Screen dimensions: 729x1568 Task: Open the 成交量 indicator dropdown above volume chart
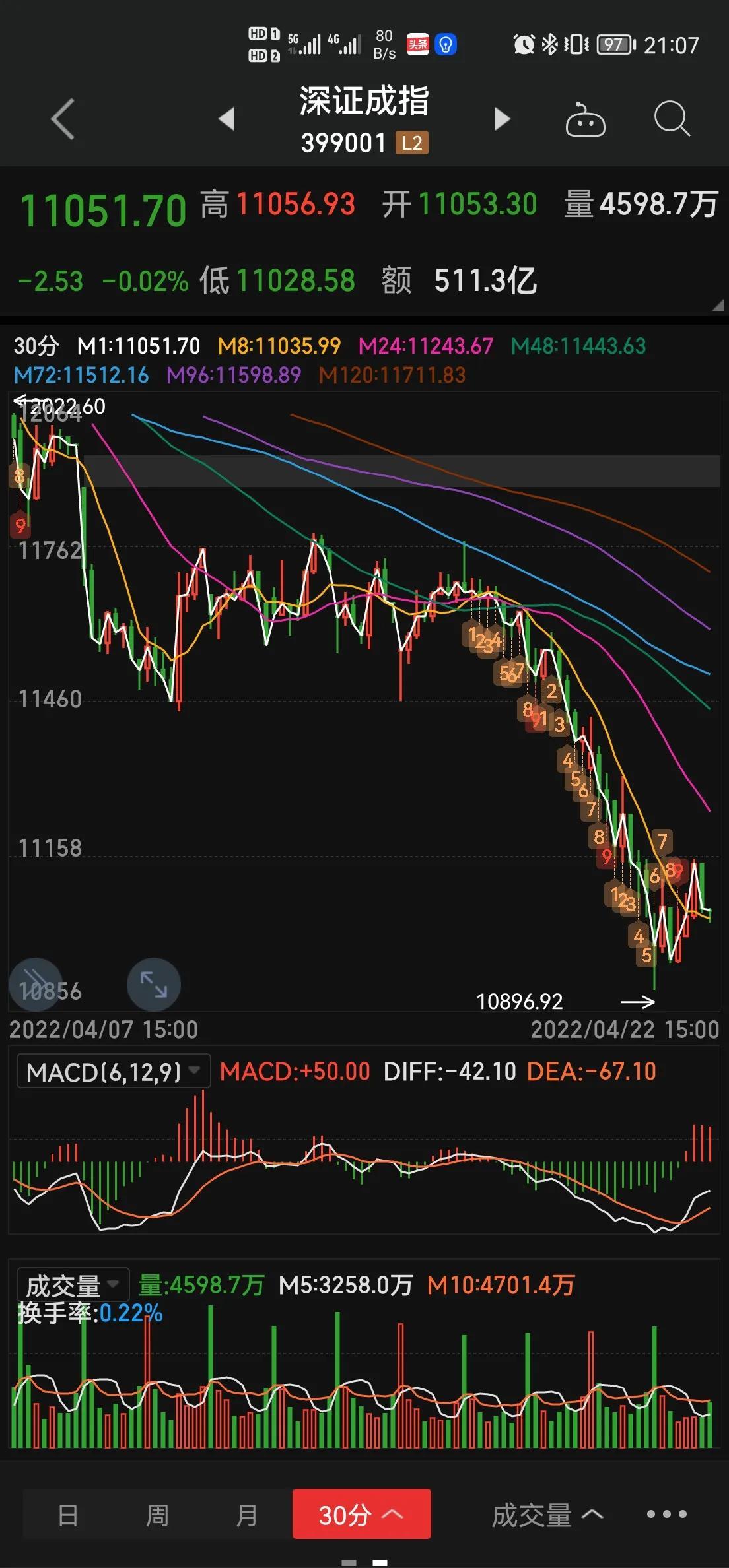(x=73, y=1284)
